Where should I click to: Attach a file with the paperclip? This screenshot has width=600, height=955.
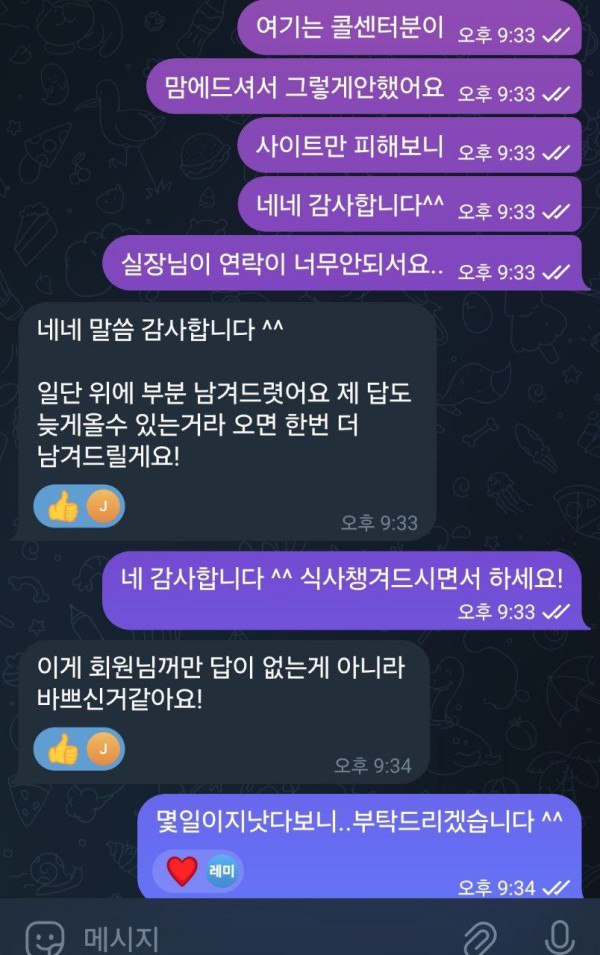(481, 939)
